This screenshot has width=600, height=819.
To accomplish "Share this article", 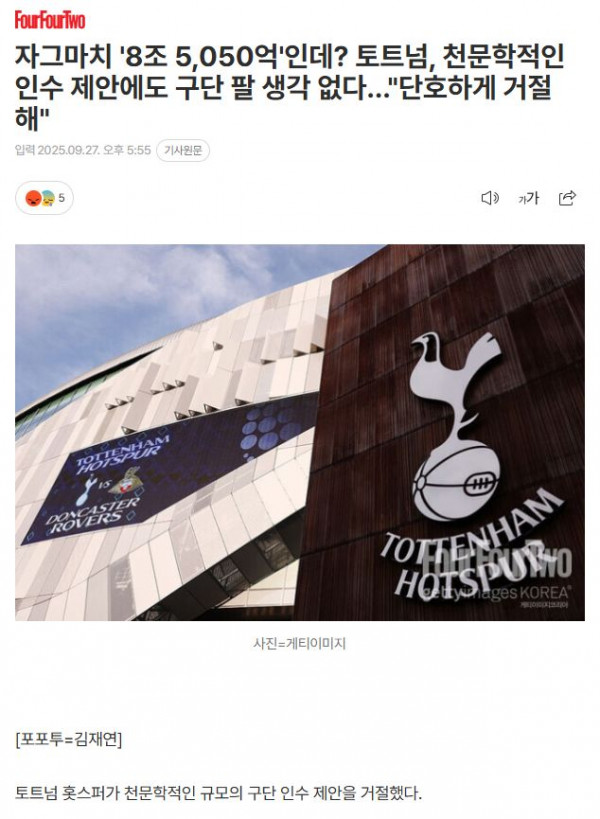I will click(567, 198).
